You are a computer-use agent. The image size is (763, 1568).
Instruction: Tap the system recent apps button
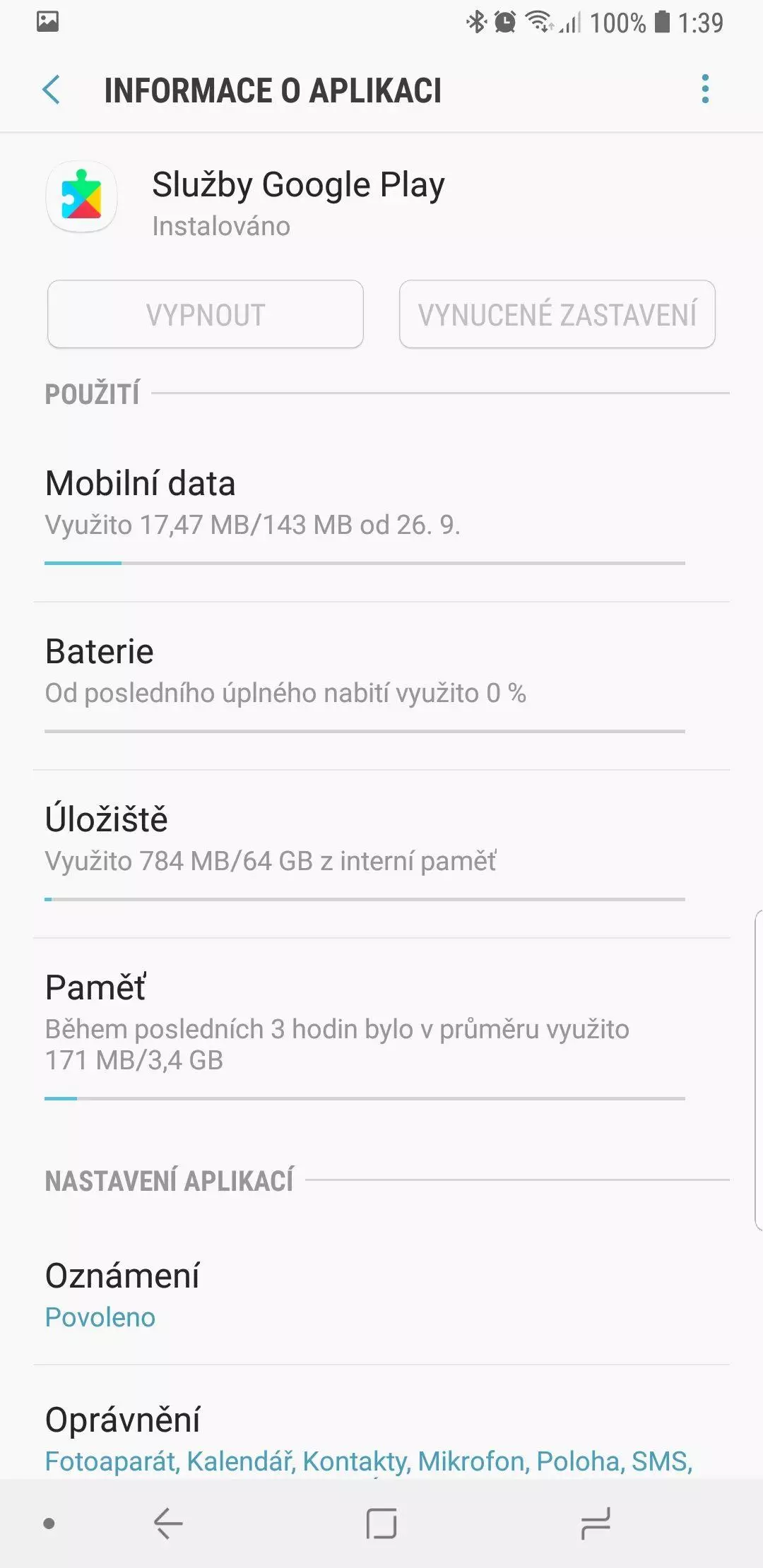tap(595, 1524)
